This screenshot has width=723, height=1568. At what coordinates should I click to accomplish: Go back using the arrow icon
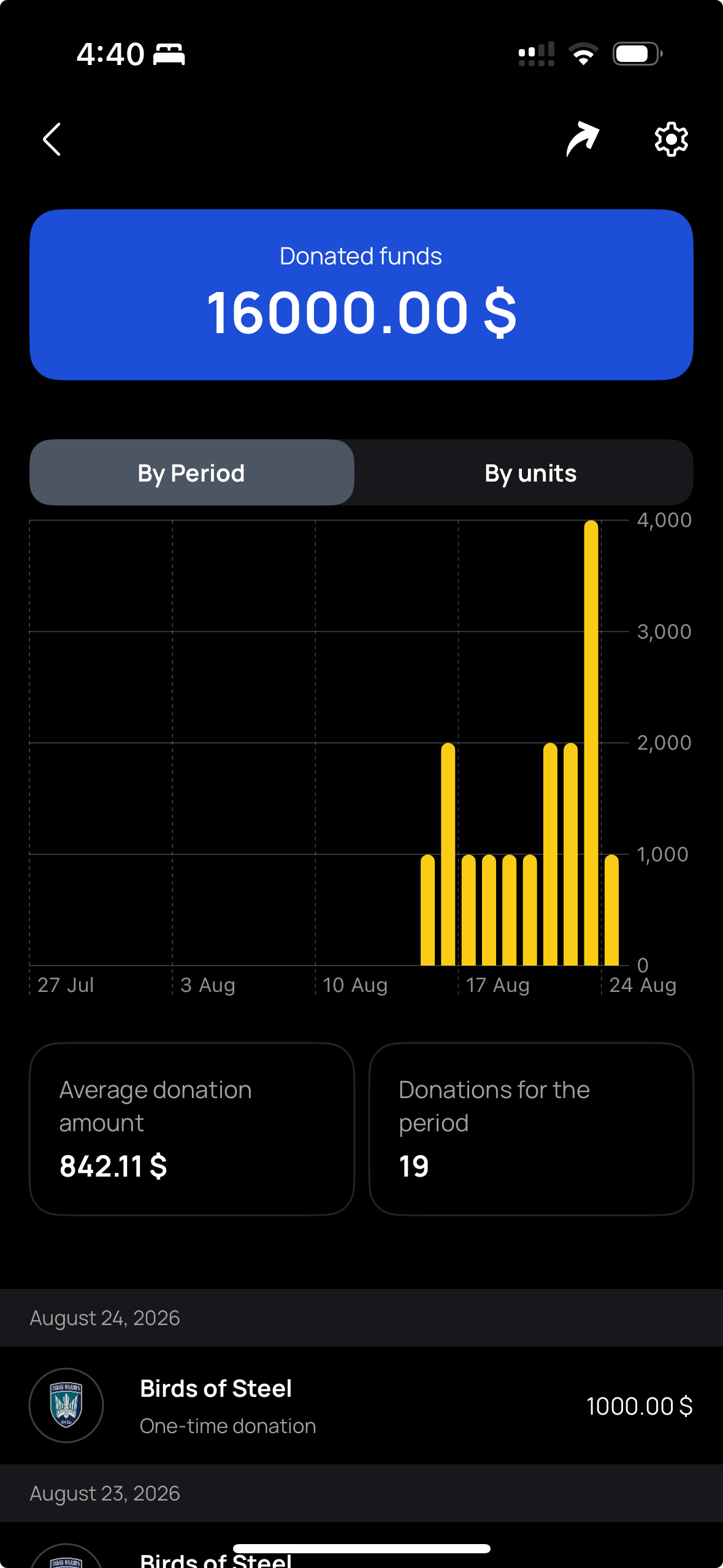tap(52, 139)
